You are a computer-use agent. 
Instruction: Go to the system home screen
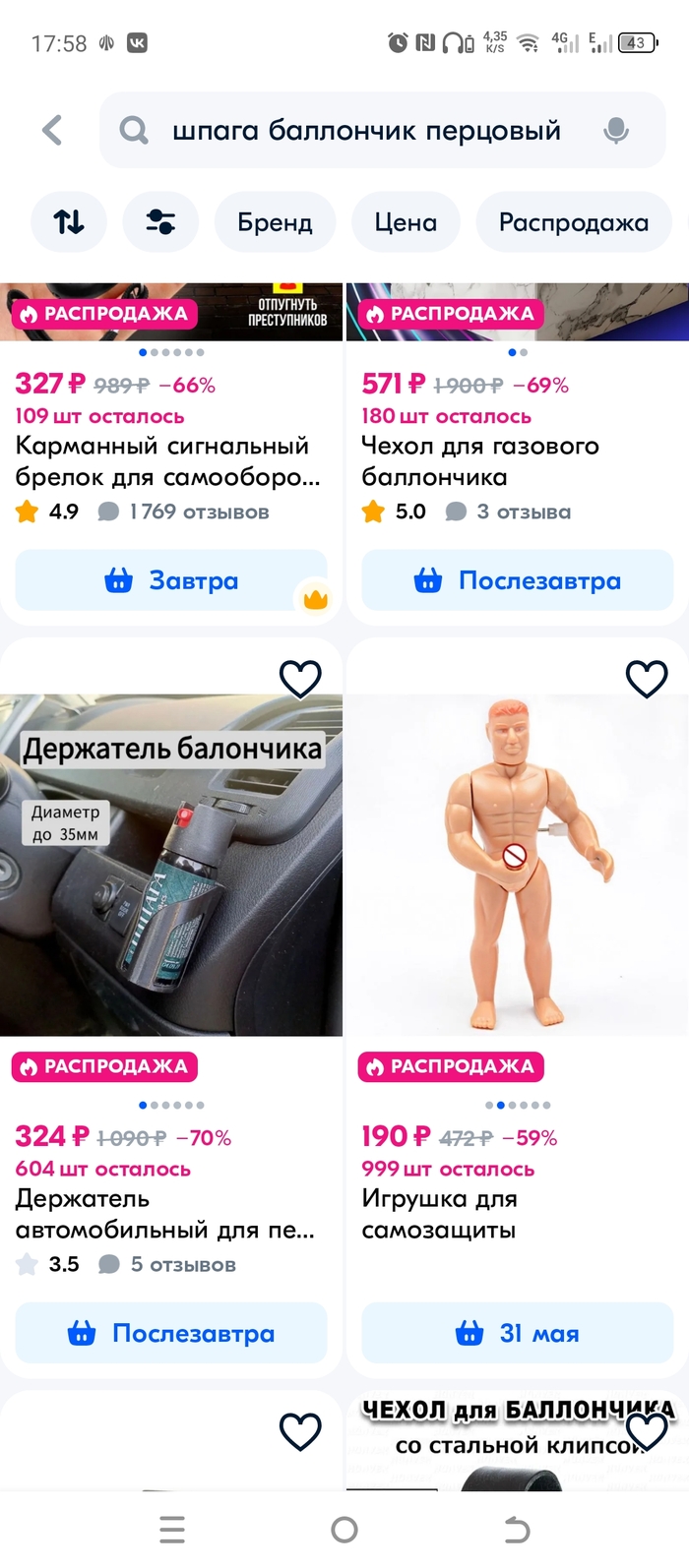(x=344, y=1530)
